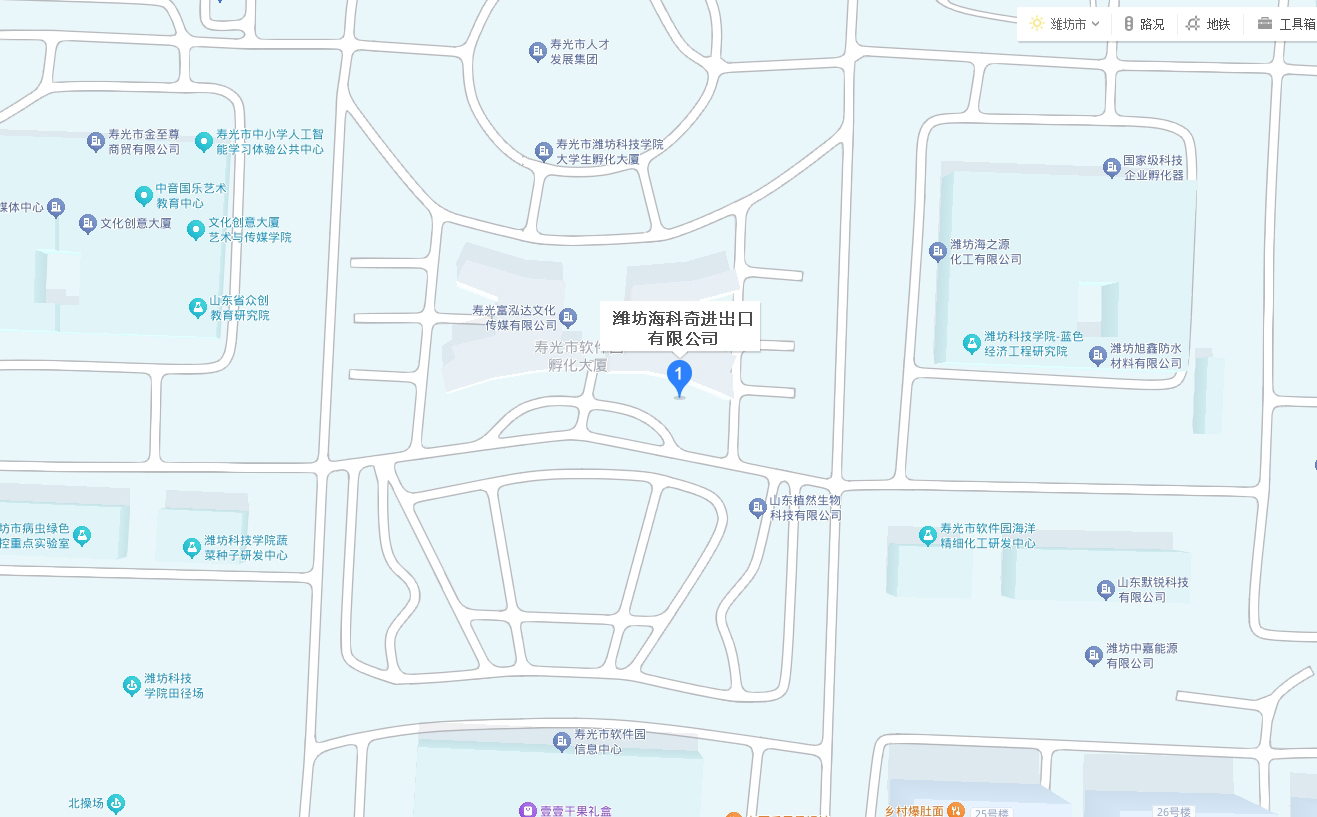Viewport: 1317px width, 817px height.
Task: Tap the 山东植然生物科技有限公司 location
Action: tap(757, 507)
